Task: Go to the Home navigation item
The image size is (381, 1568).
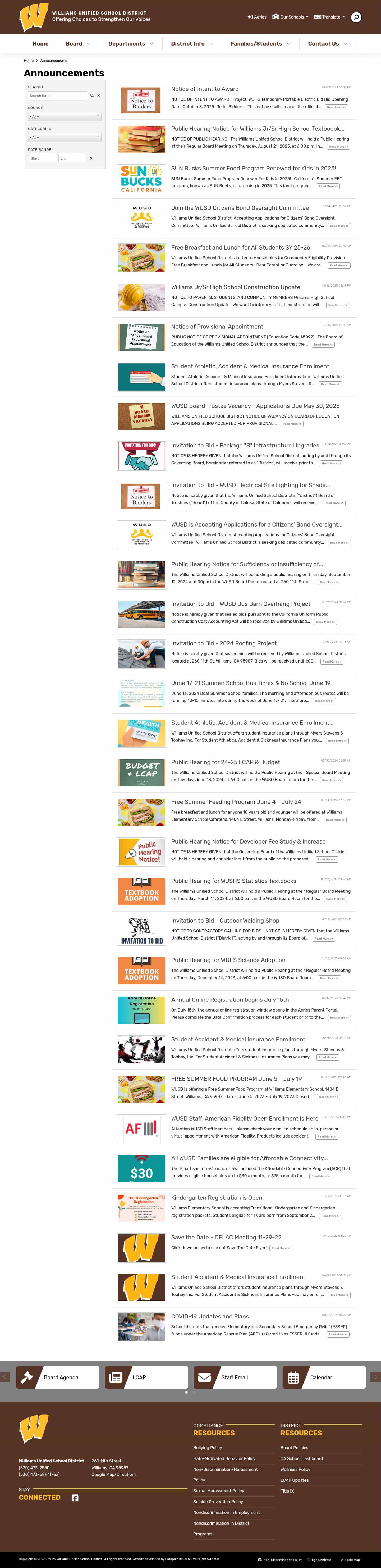Action: 40,44
